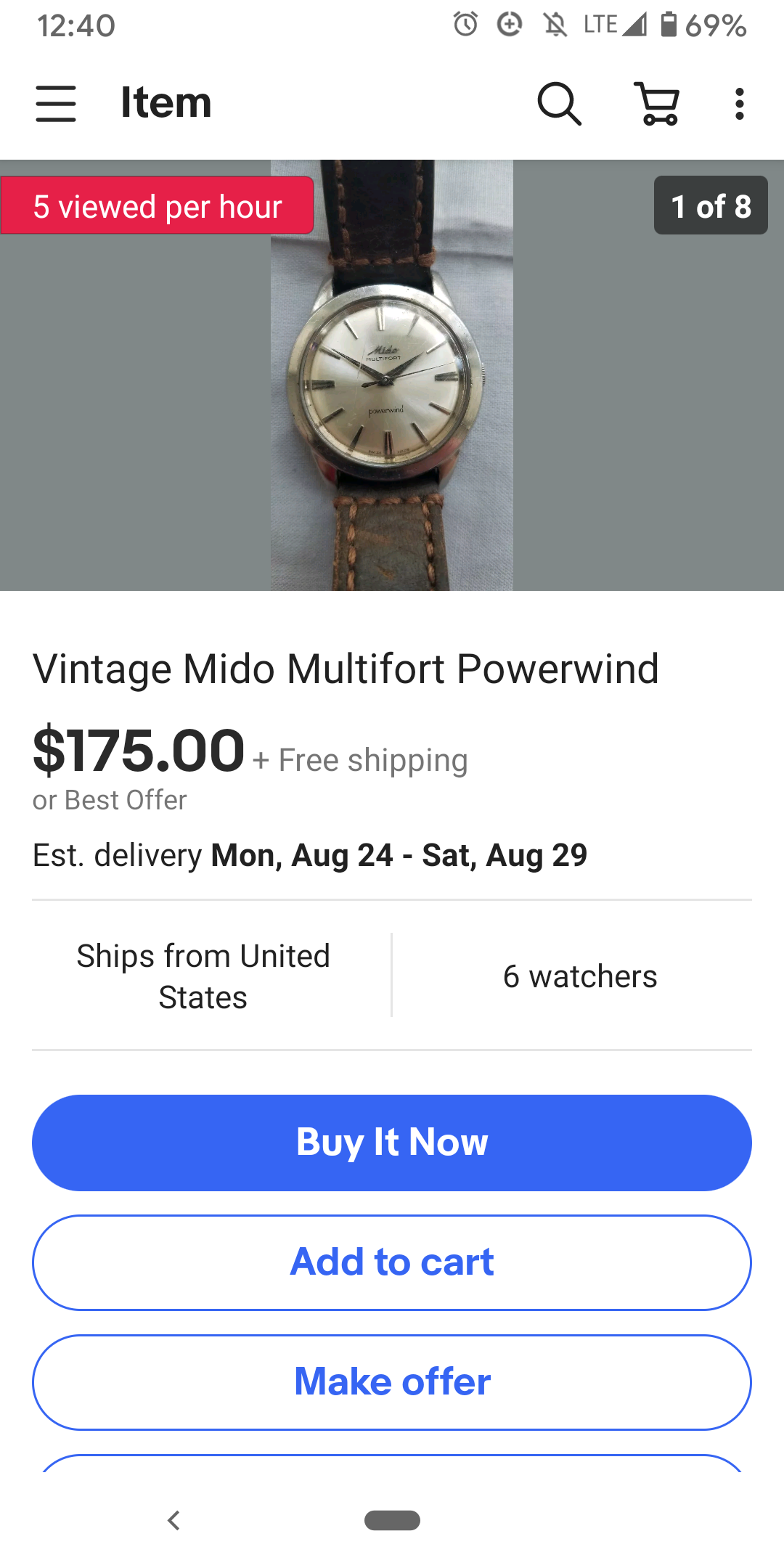
Task: Open the hamburger navigation menu
Action: click(56, 103)
